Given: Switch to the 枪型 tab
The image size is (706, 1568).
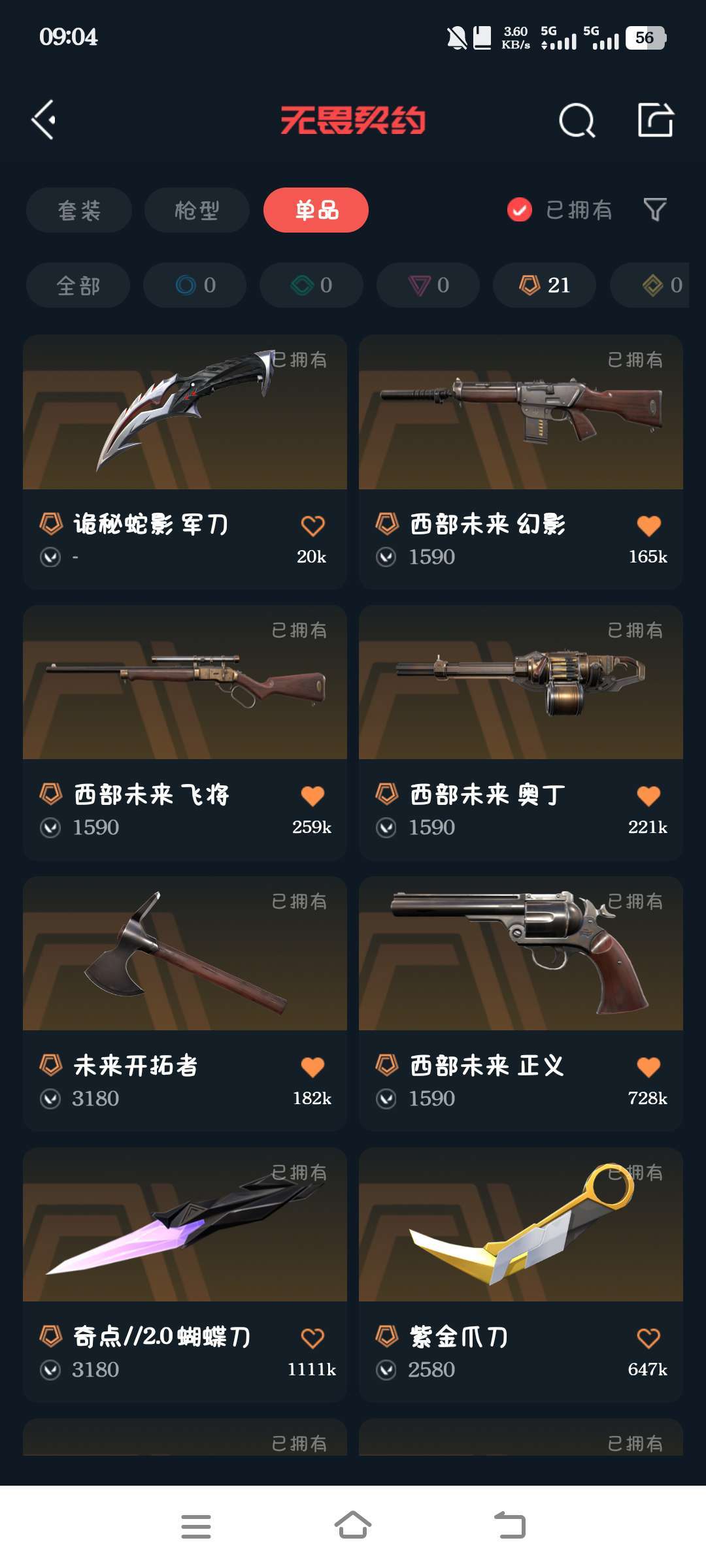Looking at the screenshot, I should click(x=197, y=210).
